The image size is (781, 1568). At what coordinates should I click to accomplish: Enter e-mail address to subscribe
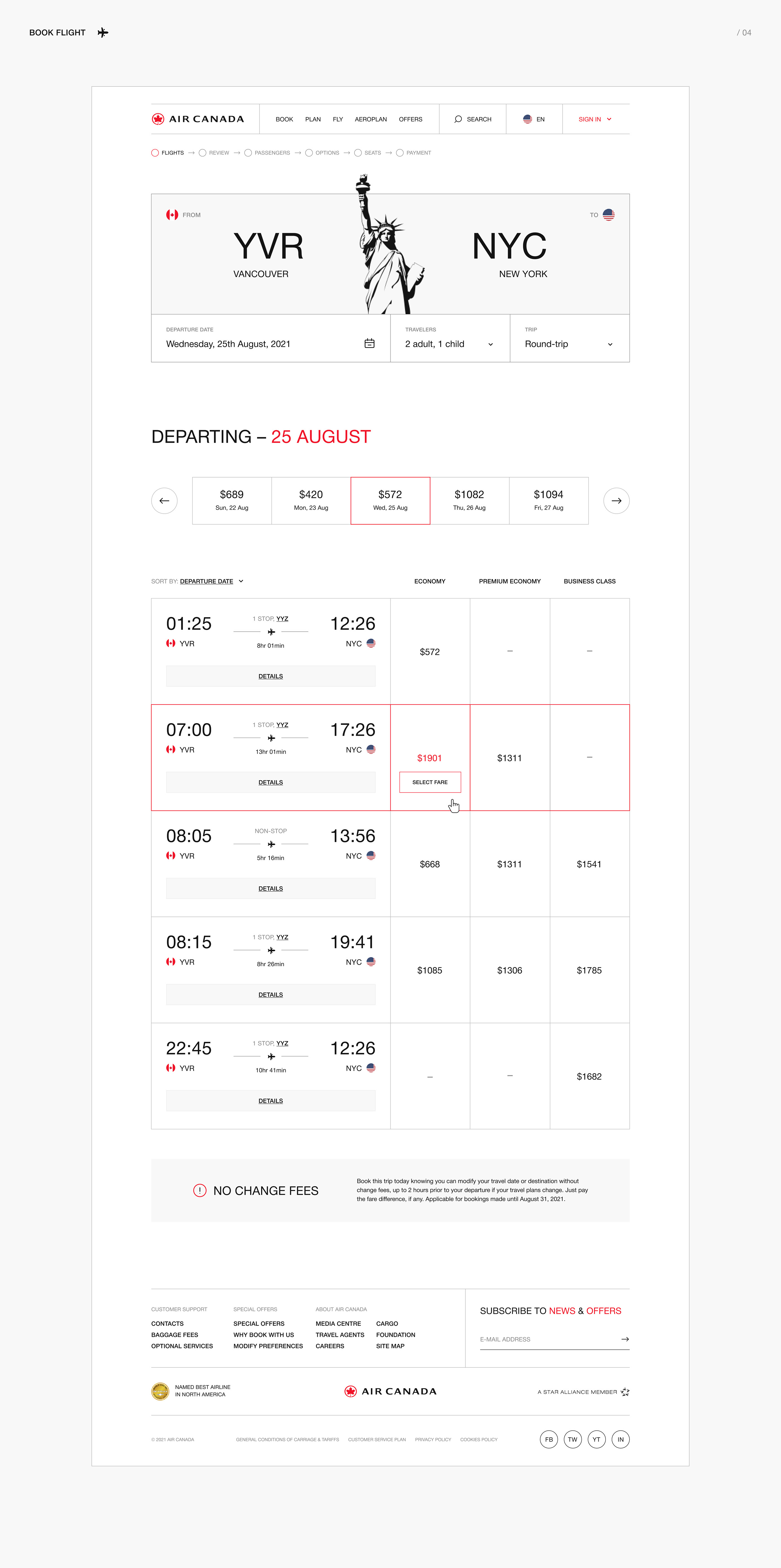tap(548, 1339)
